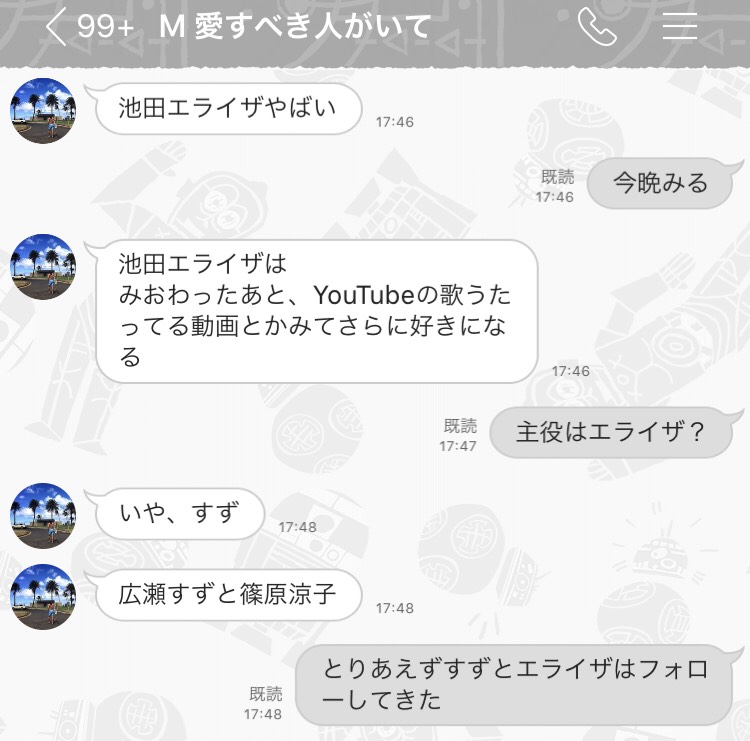Open sender's avatar beside 池田エライザやばい

[x=42, y=110]
